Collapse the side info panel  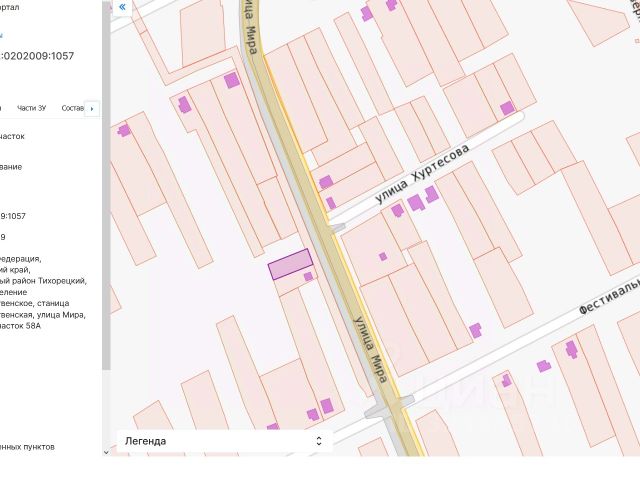pyautogui.click(x=122, y=7)
